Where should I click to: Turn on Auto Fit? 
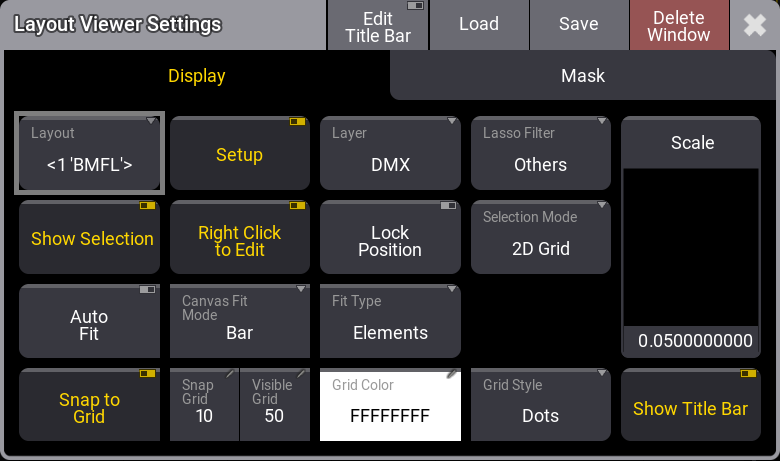pos(90,322)
